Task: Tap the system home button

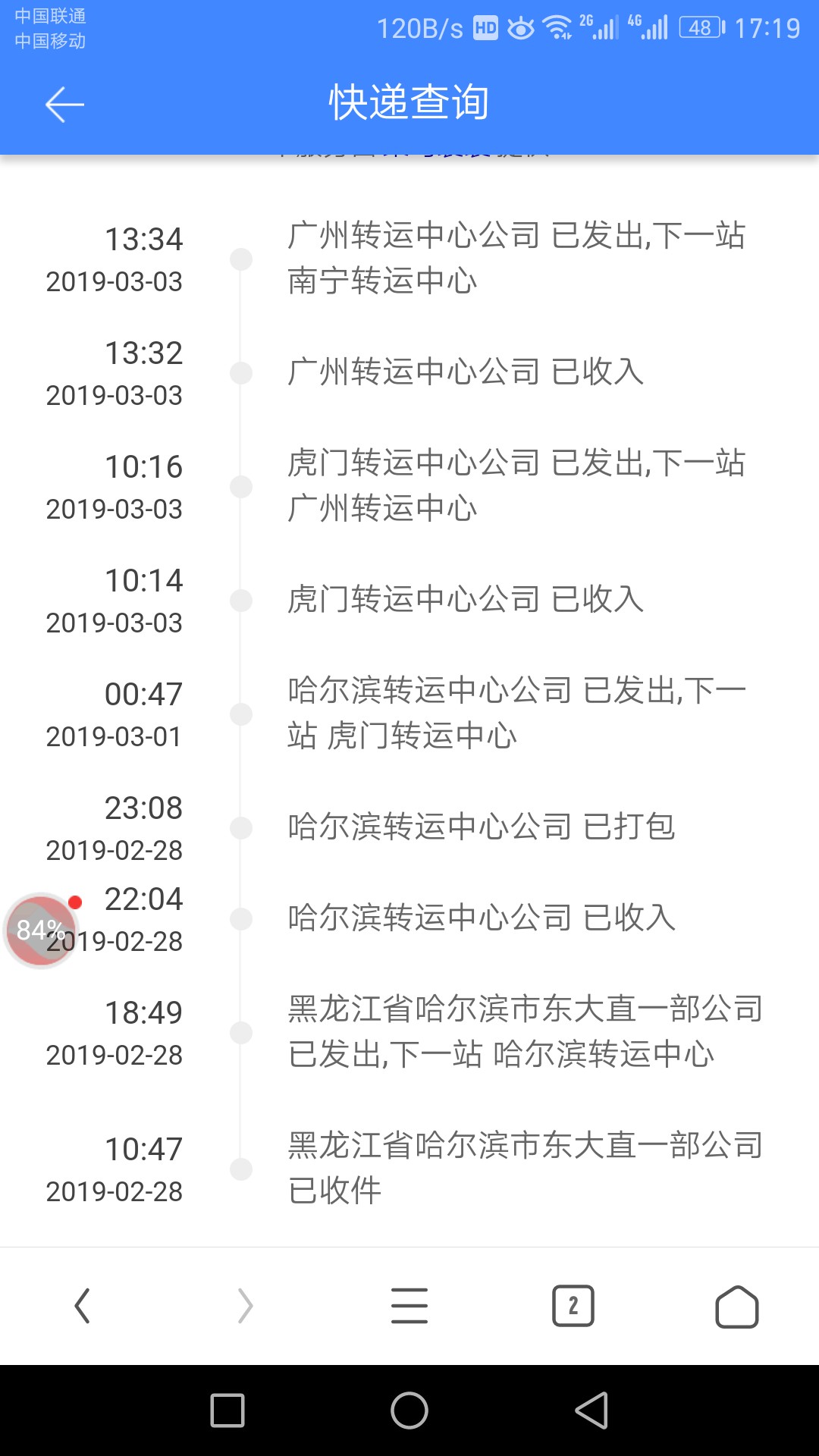Action: click(409, 1410)
